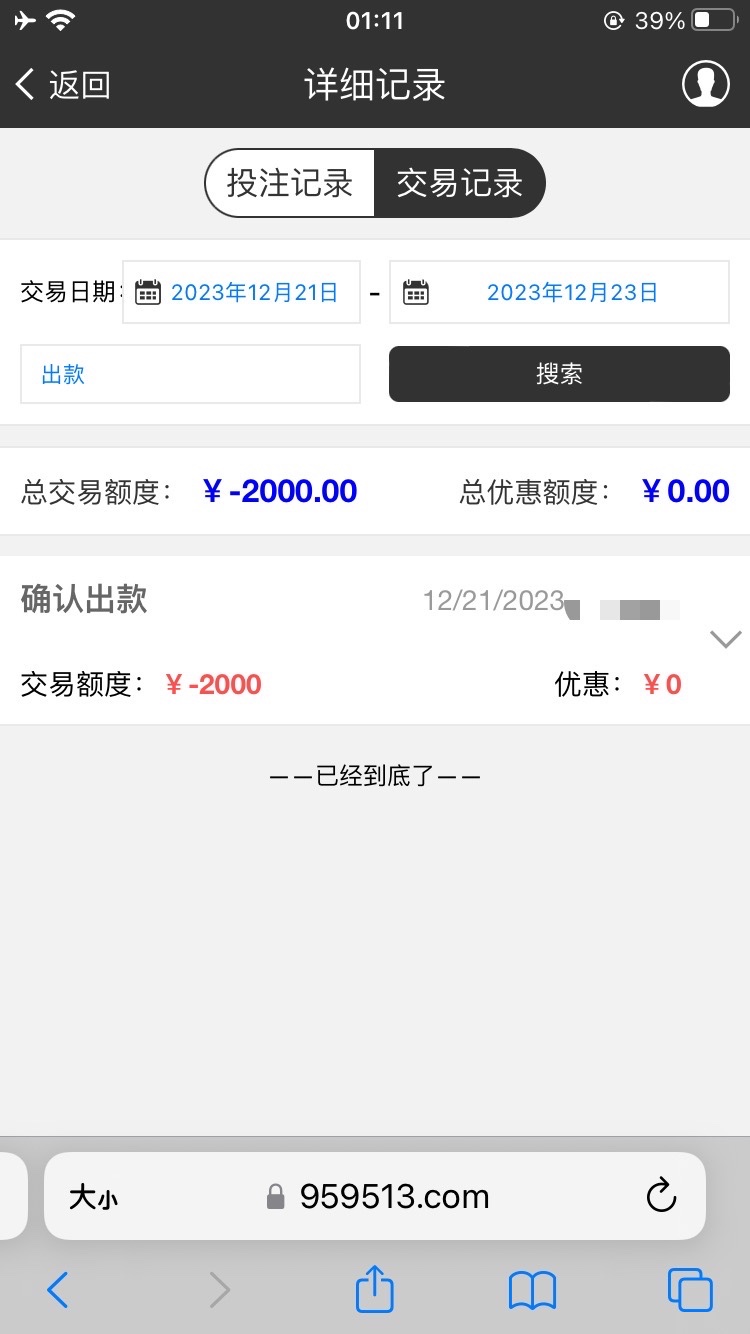750x1334 pixels.
Task: Select the 交易记录 tab
Action: pos(460,183)
